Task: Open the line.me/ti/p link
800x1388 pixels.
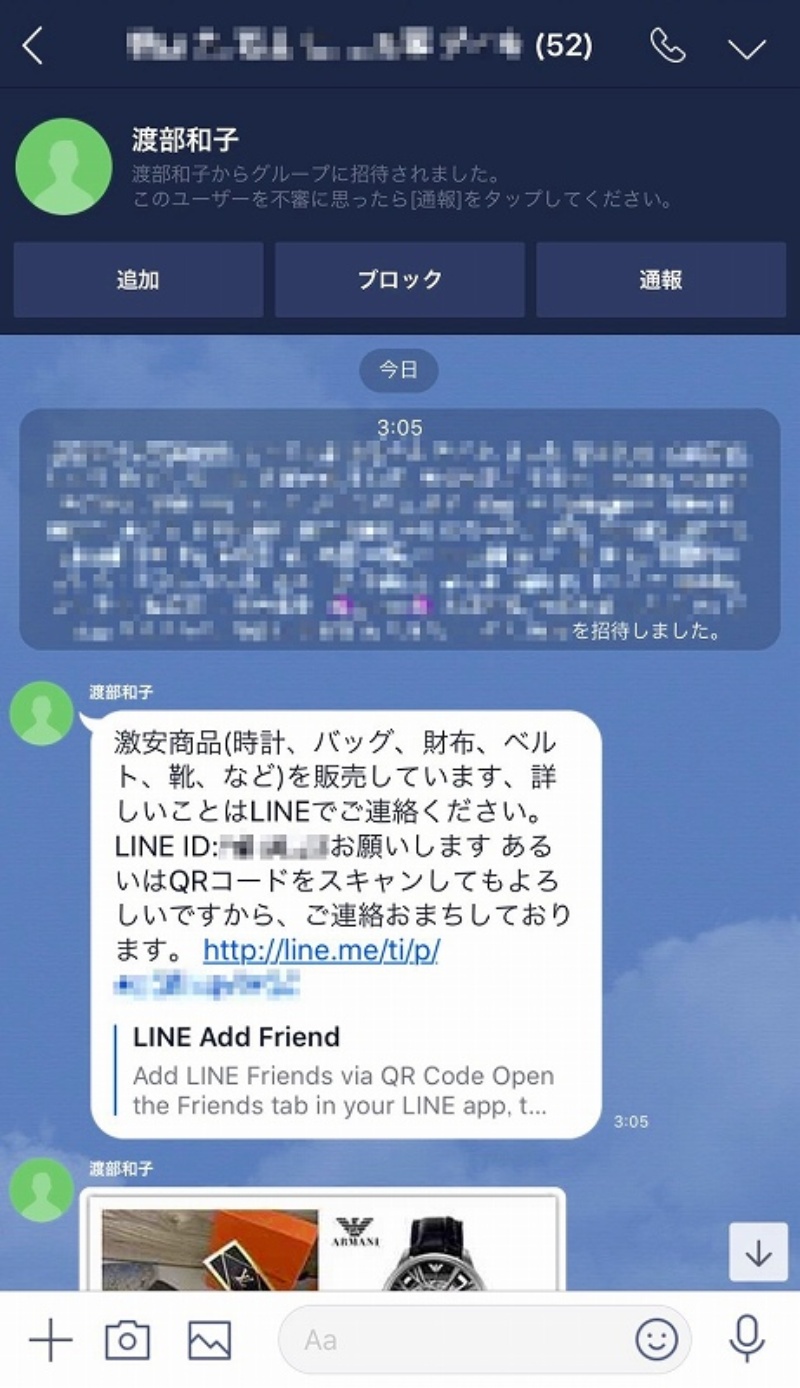Action: [x=320, y=951]
